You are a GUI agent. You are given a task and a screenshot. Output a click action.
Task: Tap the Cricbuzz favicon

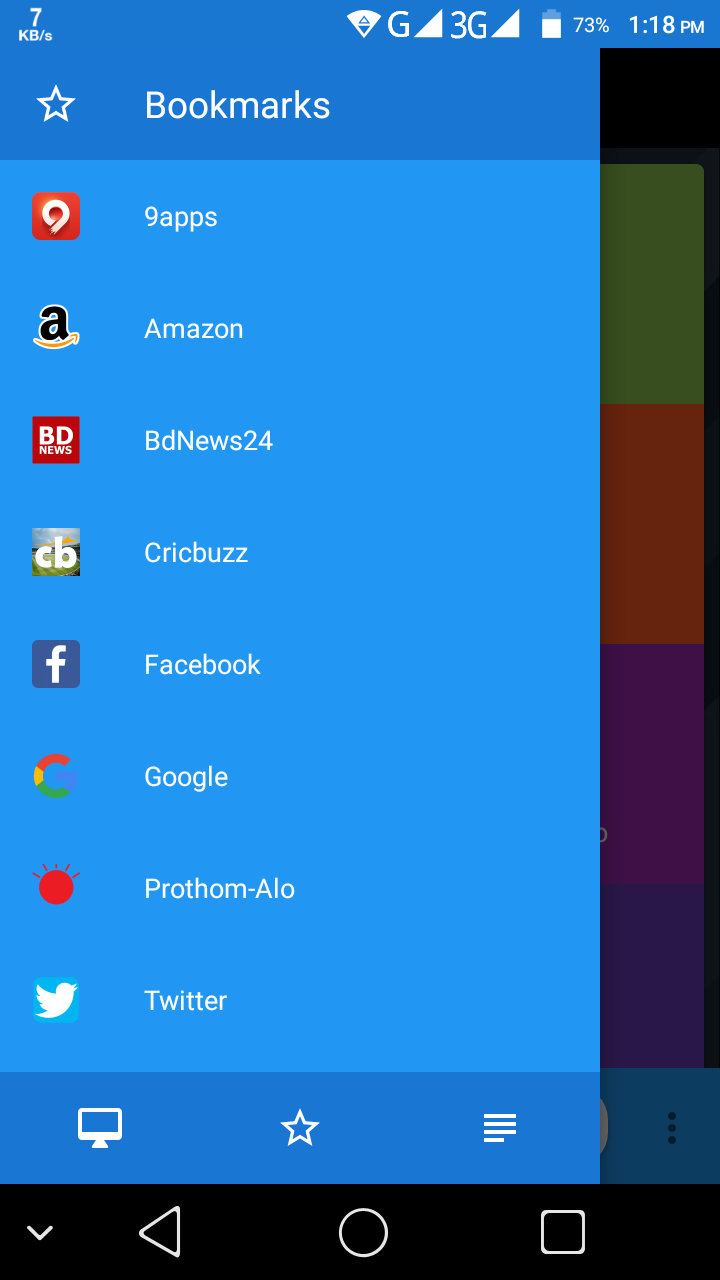click(55, 552)
